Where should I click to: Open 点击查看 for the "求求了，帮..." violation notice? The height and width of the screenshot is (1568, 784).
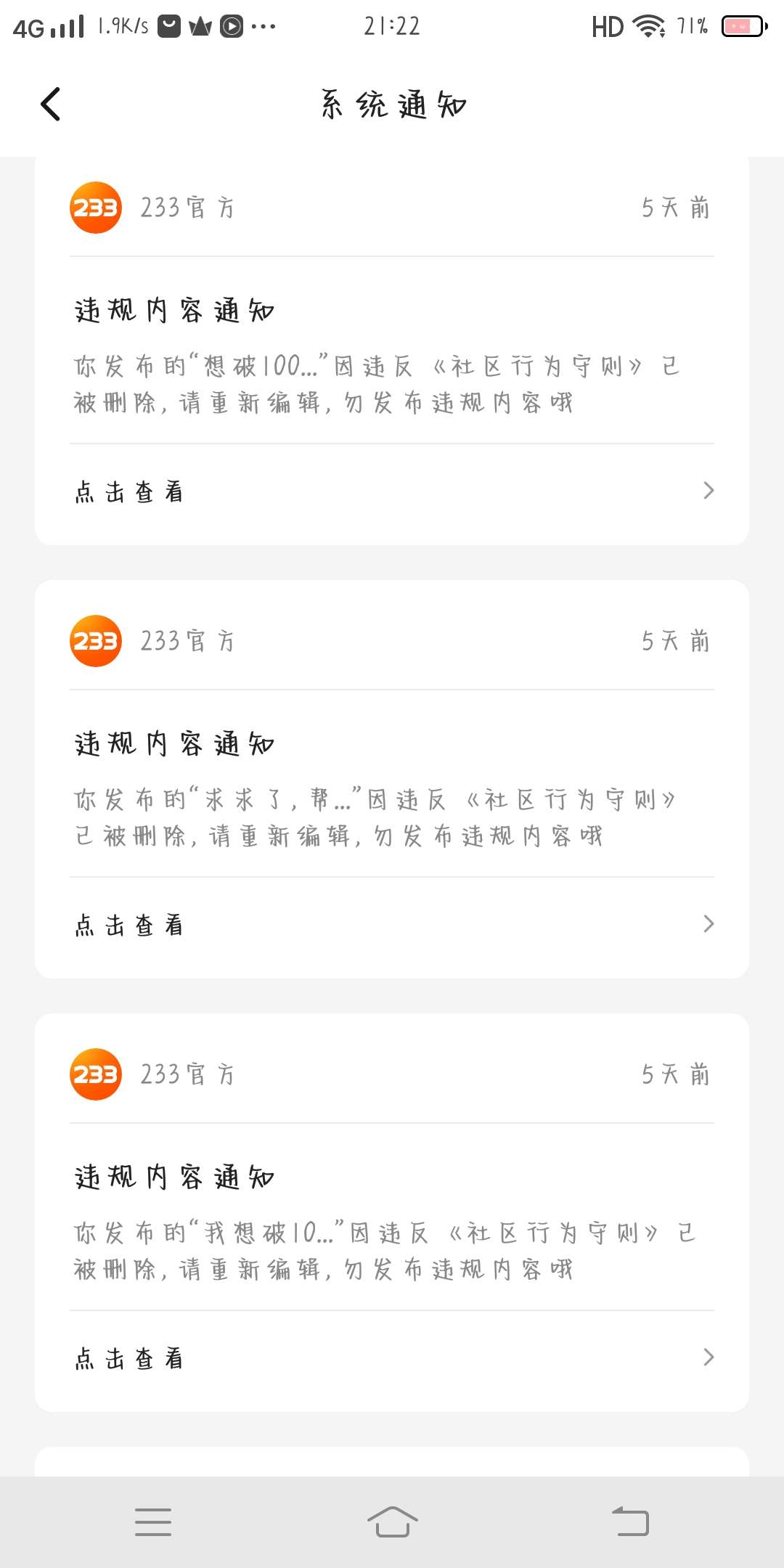point(392,925)
